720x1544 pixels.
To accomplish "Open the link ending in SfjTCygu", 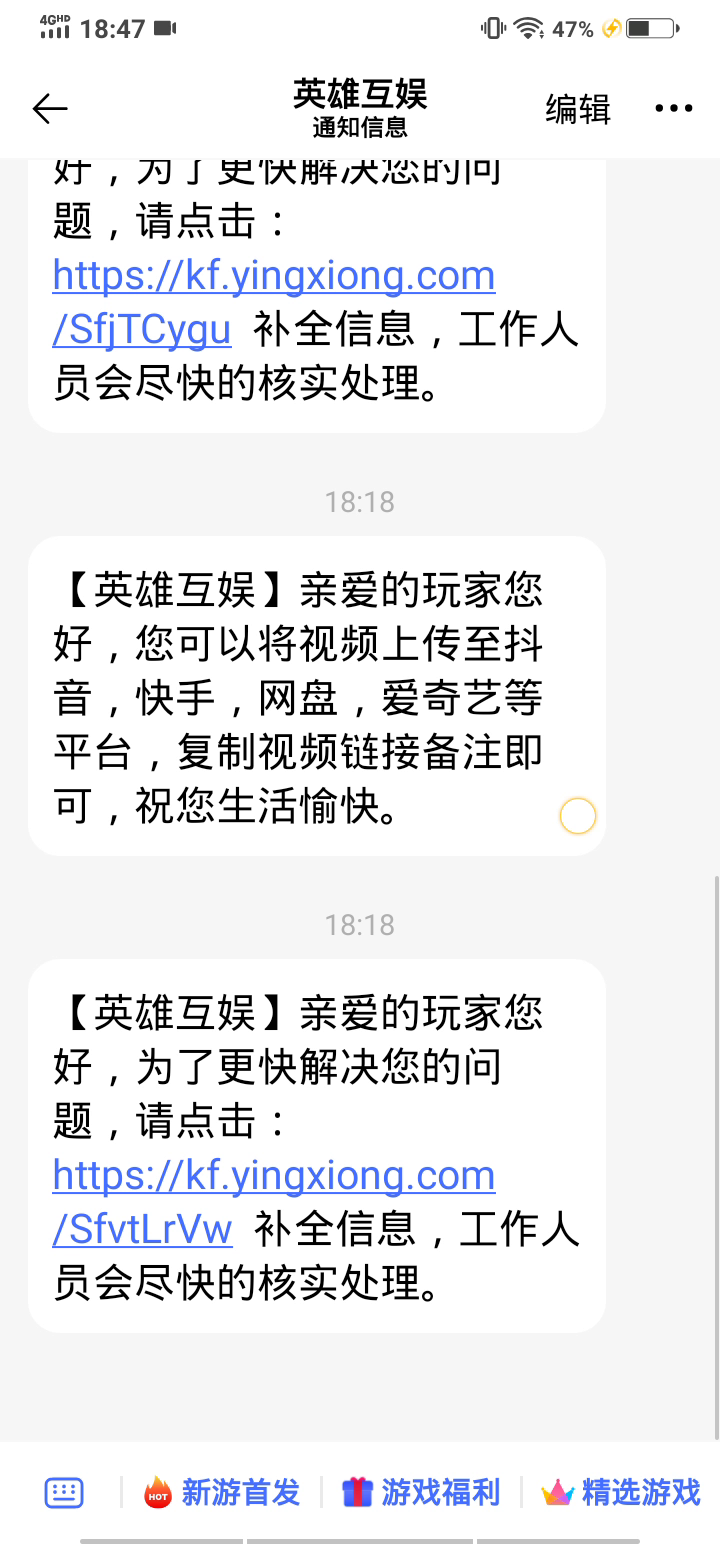I will pos(273,301).
